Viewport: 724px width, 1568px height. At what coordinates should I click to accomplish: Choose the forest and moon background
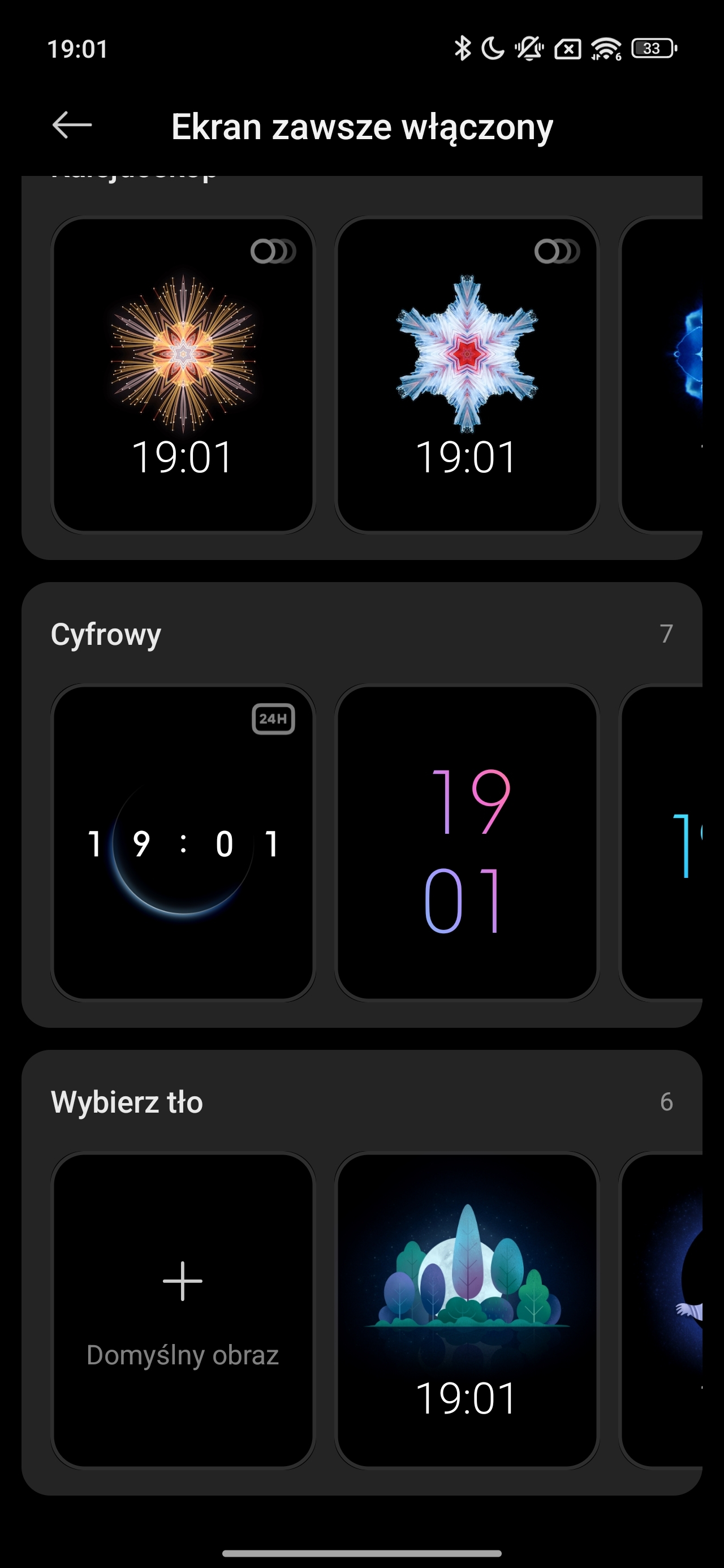pos(467,1310)
